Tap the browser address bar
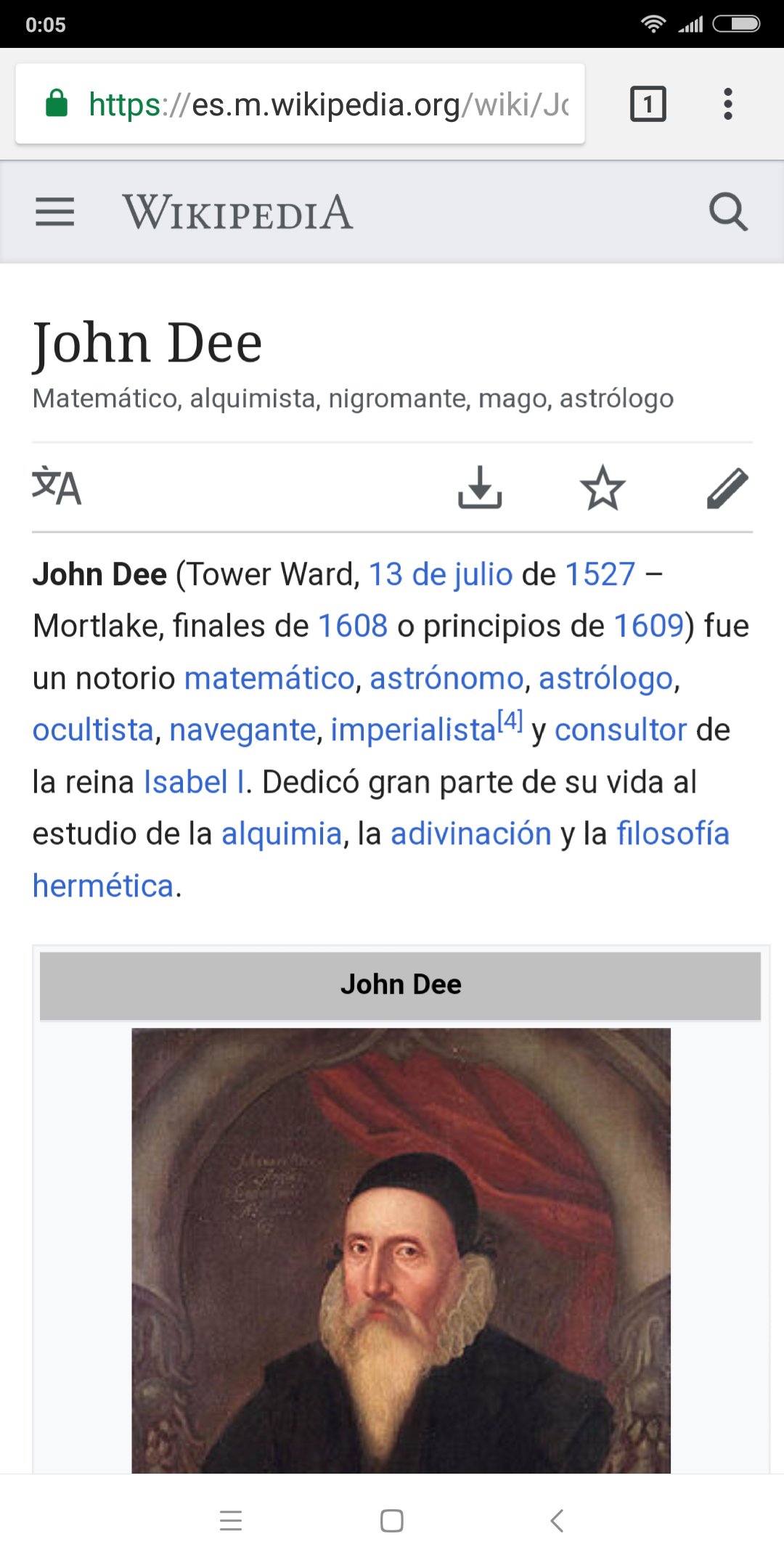The width and height of the screenshot is (784, 1568). (327, 104)
